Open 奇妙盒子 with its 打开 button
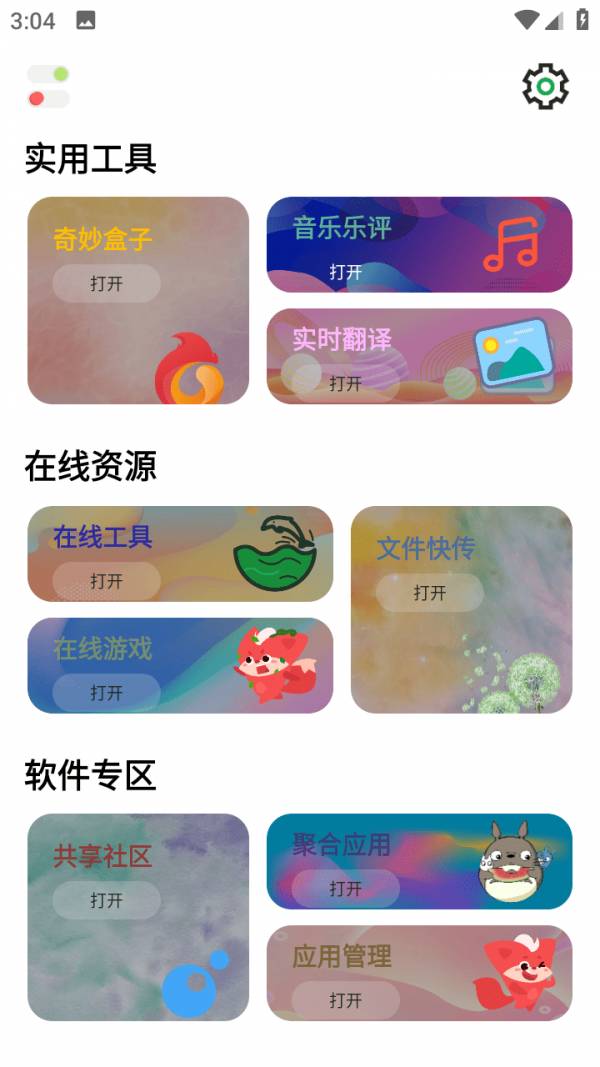600x1067 pixels. click(x=107, y=284)
